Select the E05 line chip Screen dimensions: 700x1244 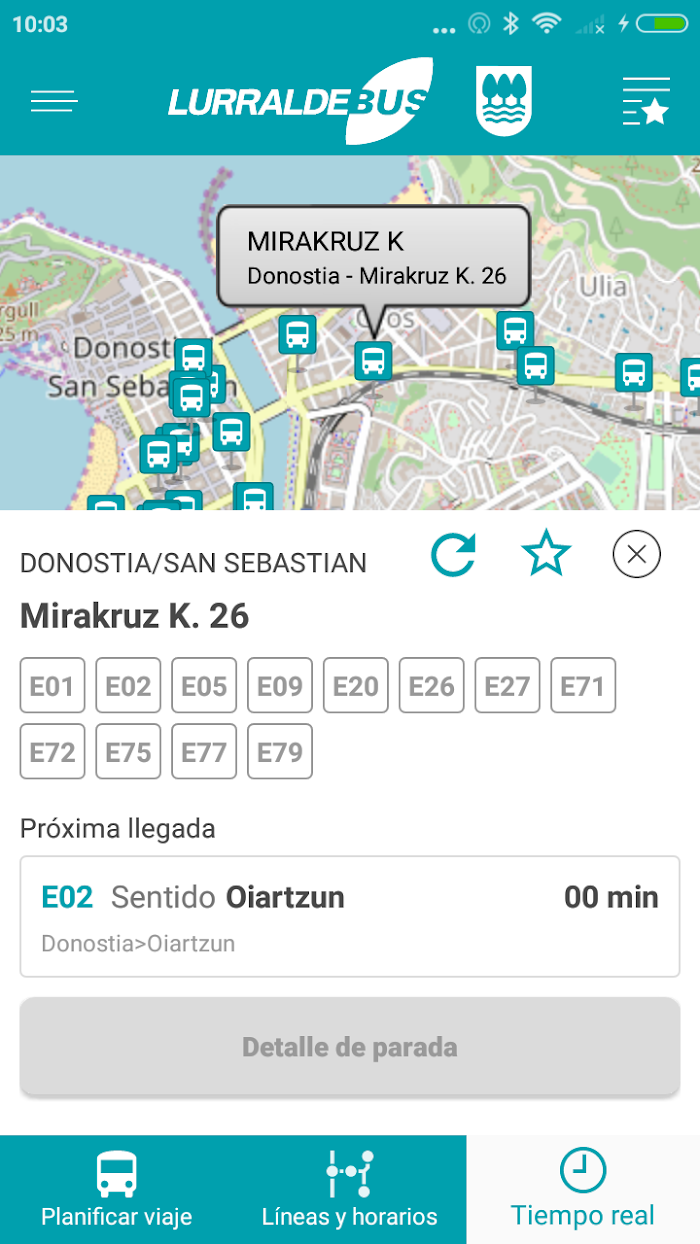[x=204, y=686]
